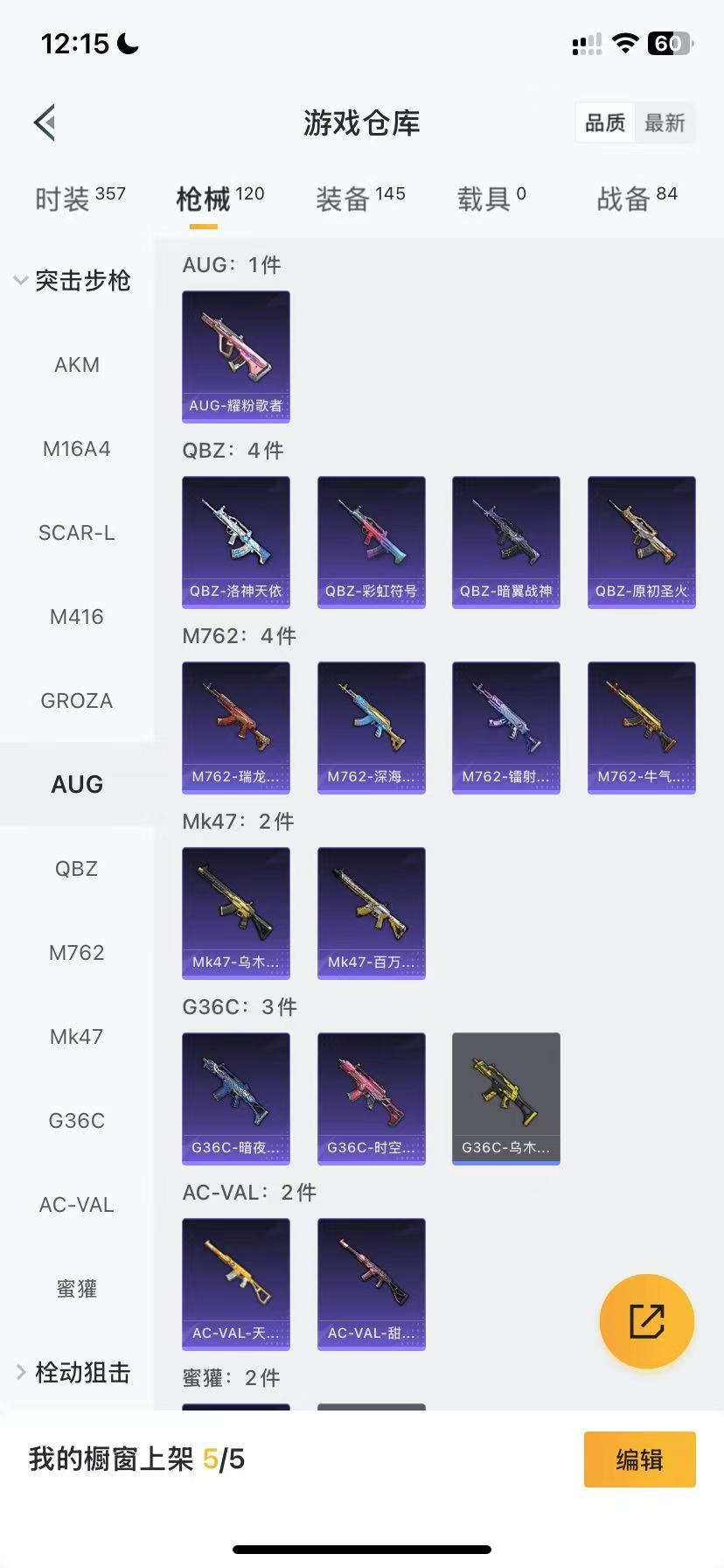Jump to GROZA in the sidebar
Screen dimensions: 724x1568
tap(77, 701)
